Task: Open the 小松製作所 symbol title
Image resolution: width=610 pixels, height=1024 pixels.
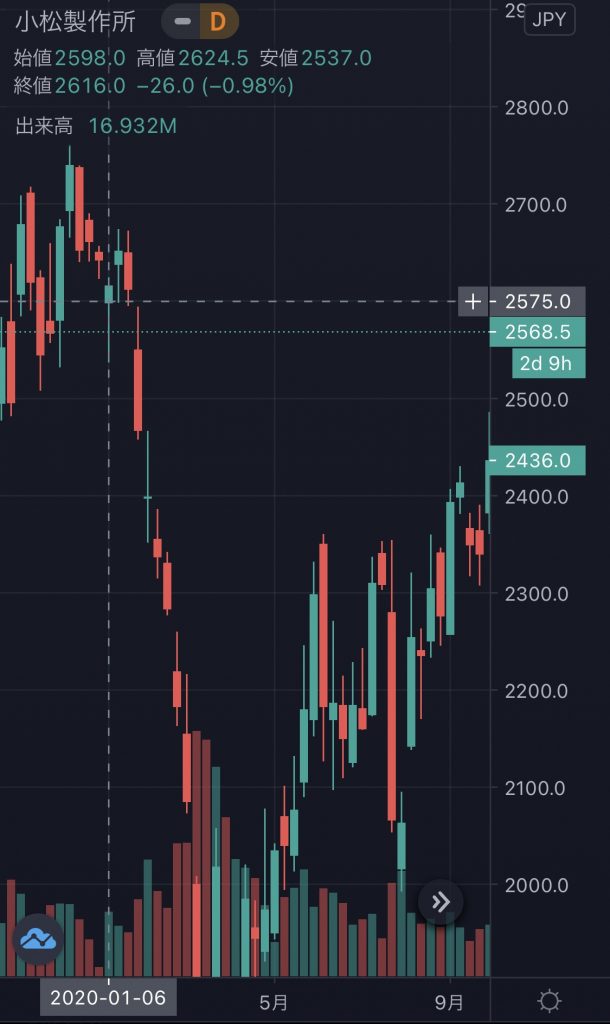Action: 76,22
